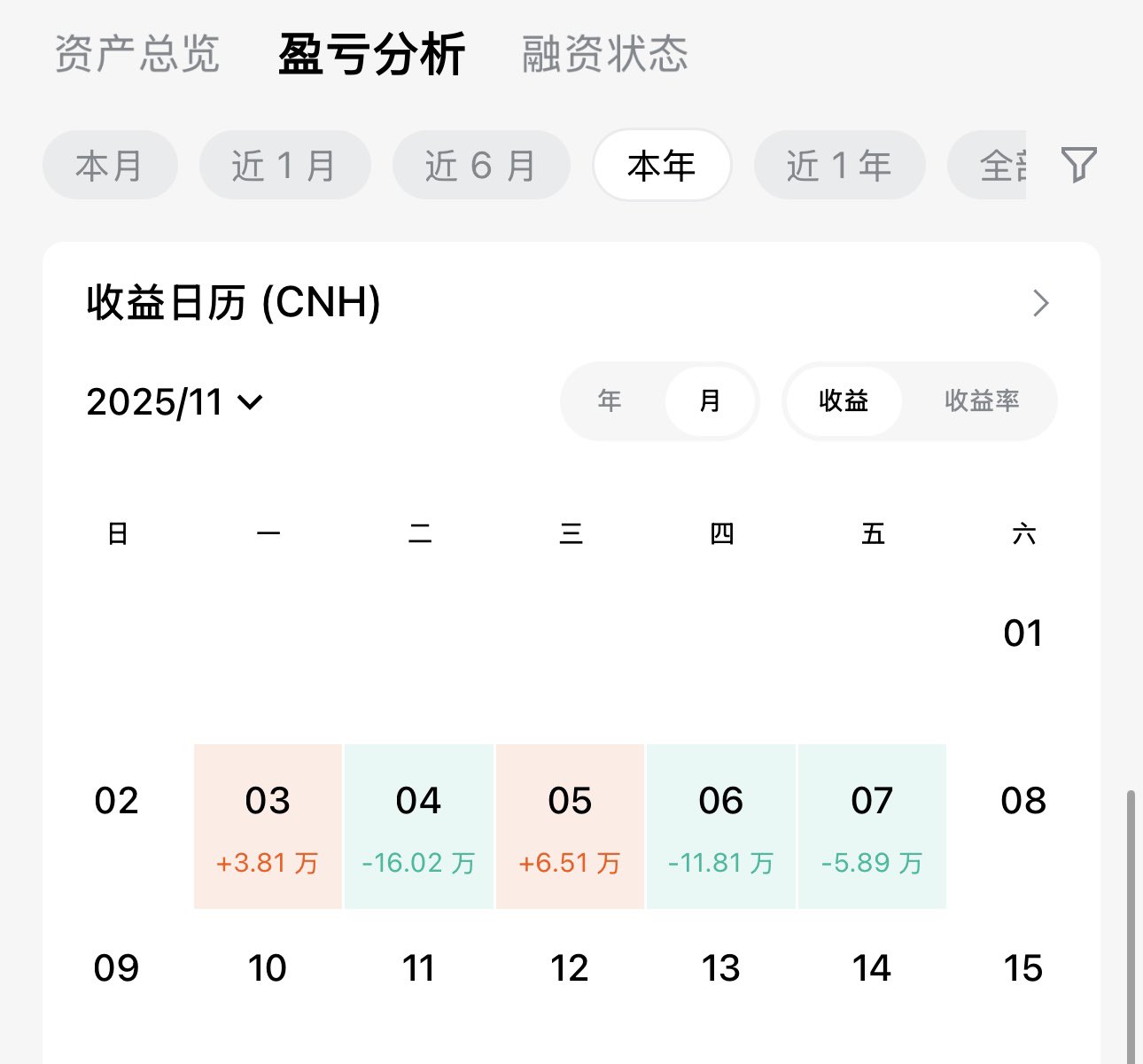The height and width of the screenshot is (1064, 1143).
Task: Select the 近6月 time range chip
Action: point(481,166)
